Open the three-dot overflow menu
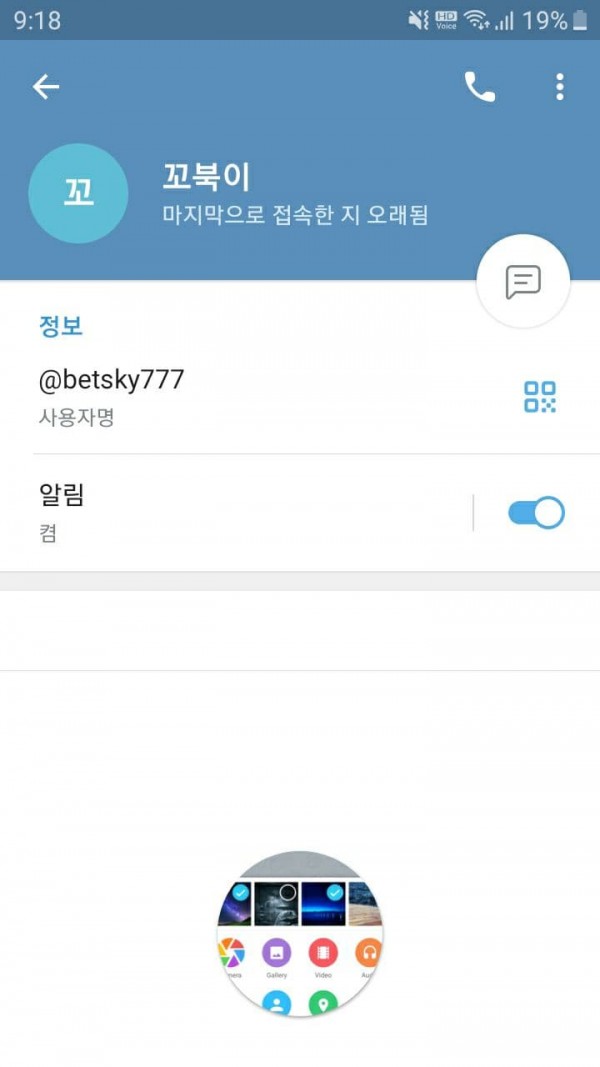 [559, 87]
